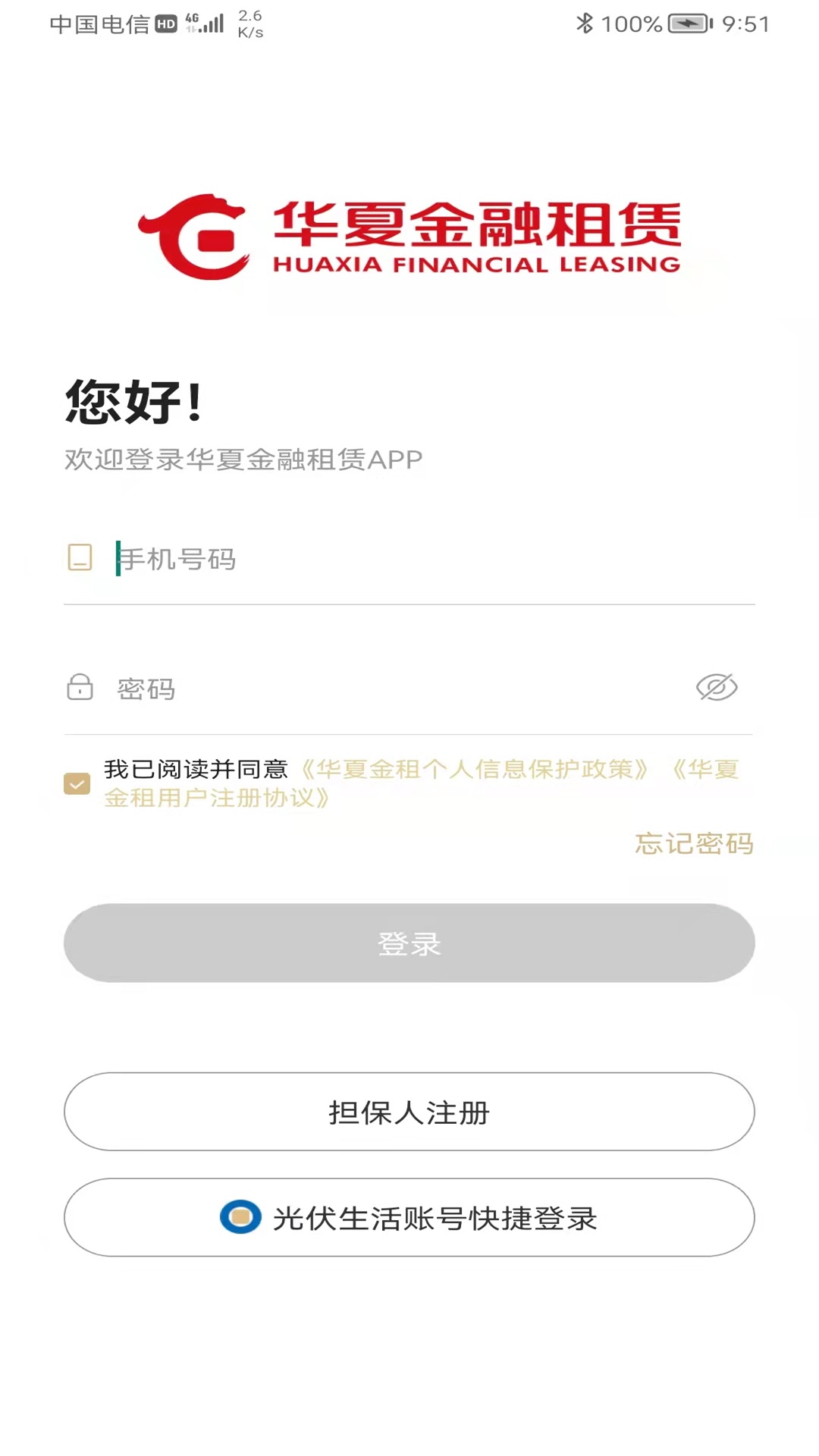Uncheck the 我已阅读并同意 agreement checkbox
Image resolution: width=819 pixels, height=1456 pixels.
[x=77, y=783]
